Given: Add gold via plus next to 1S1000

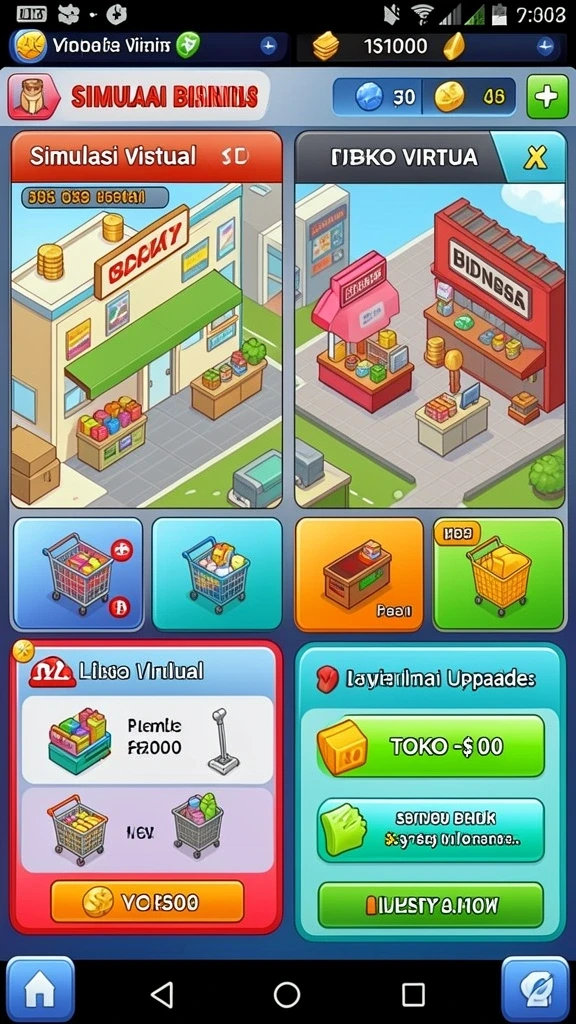Looking at the screenshot, I should click(545, 46).
